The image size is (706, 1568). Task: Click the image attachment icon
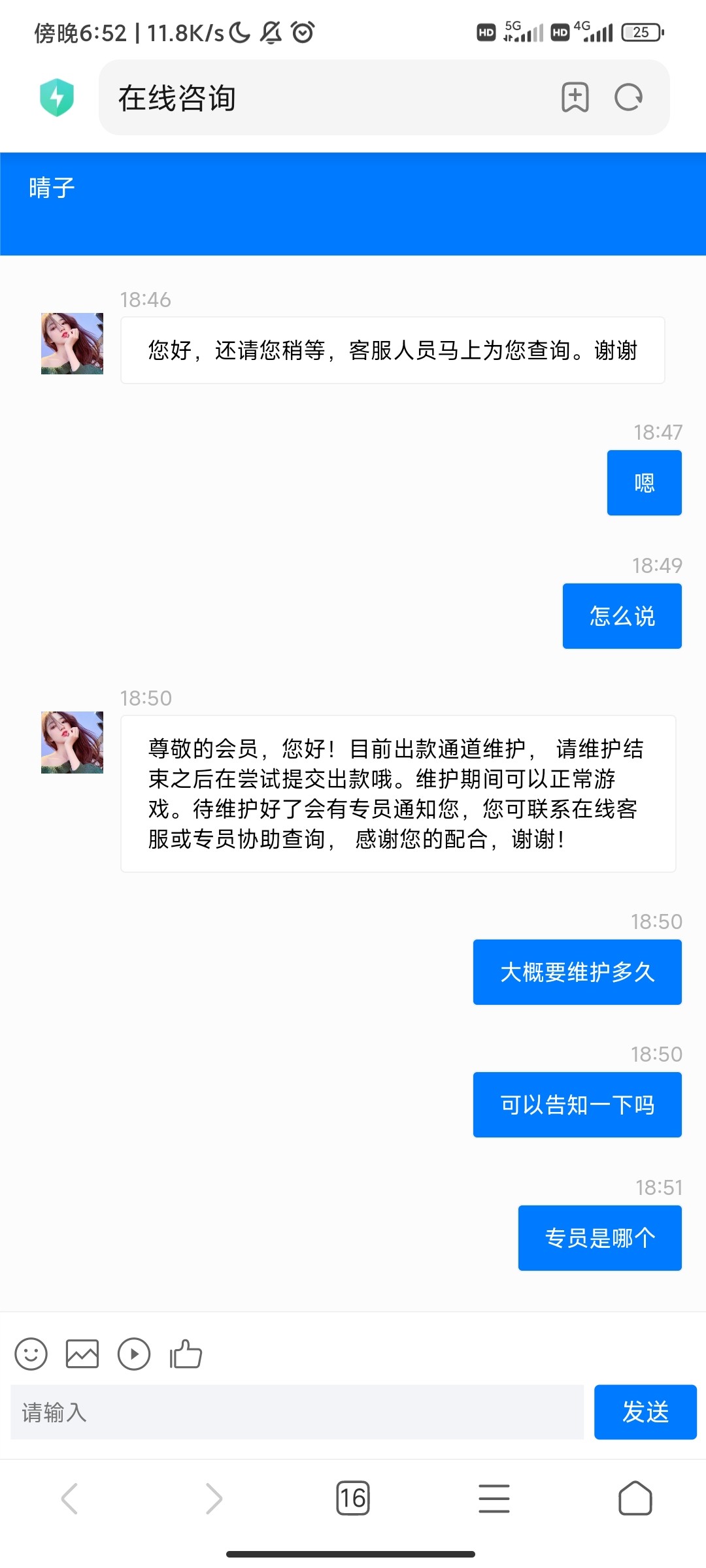click(82, 1354)
